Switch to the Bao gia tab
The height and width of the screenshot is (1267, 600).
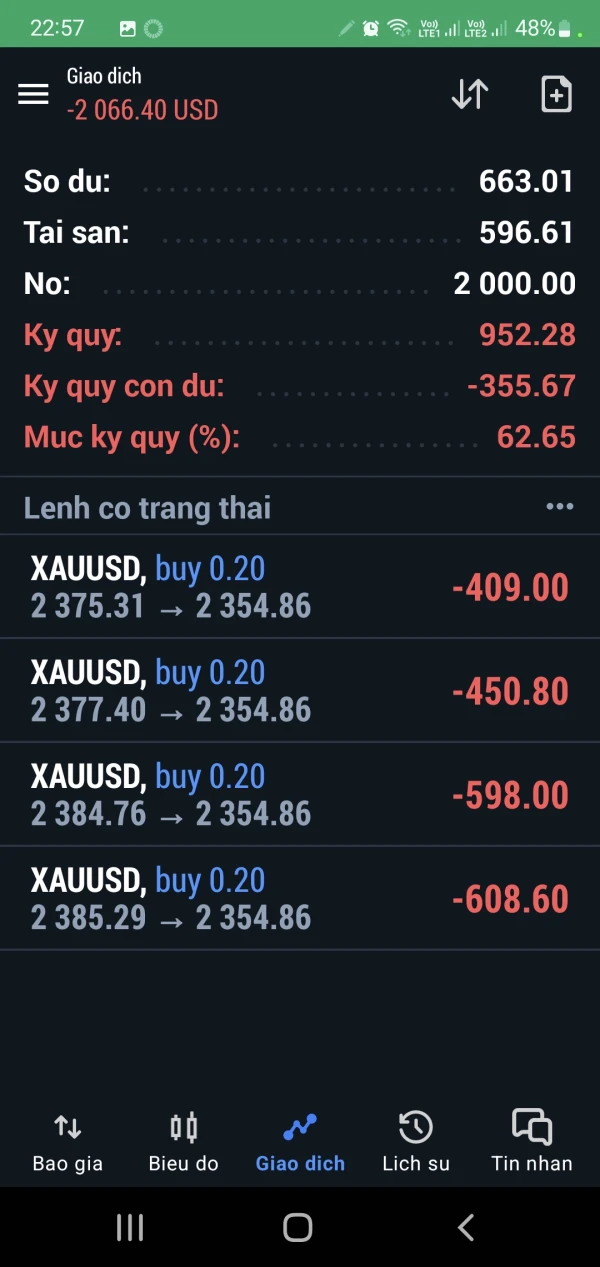pyautogui.click(x=67, y=1142)
